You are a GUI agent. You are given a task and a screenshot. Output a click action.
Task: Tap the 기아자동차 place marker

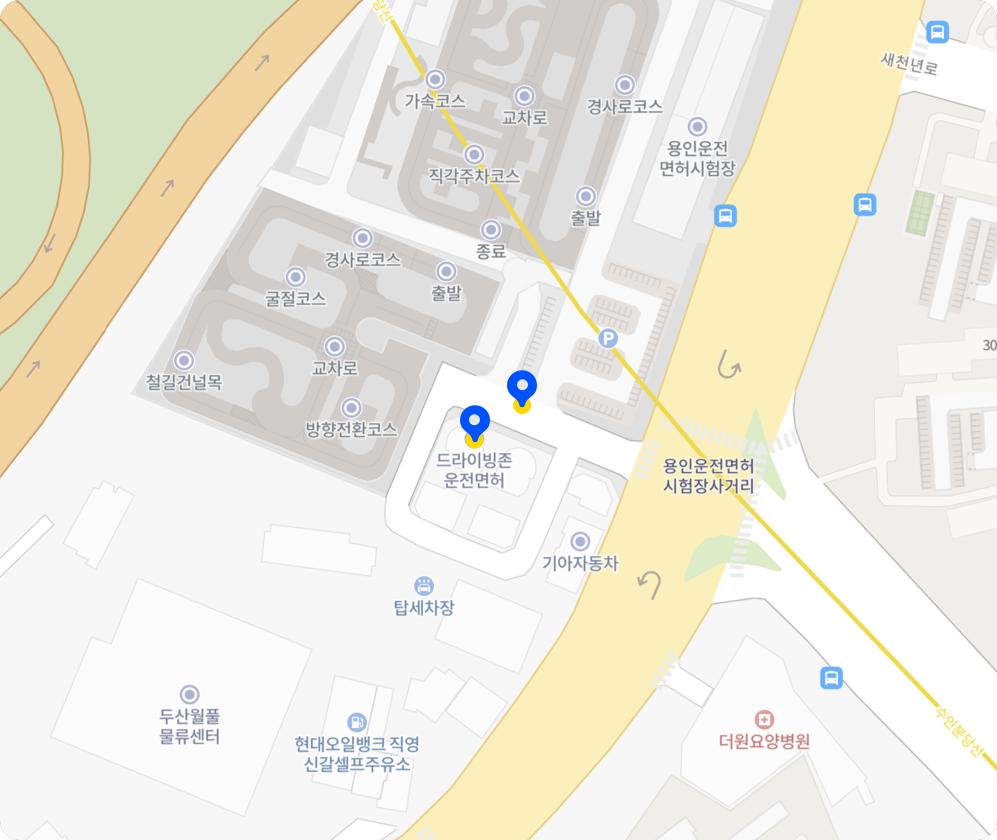(580, 541)
